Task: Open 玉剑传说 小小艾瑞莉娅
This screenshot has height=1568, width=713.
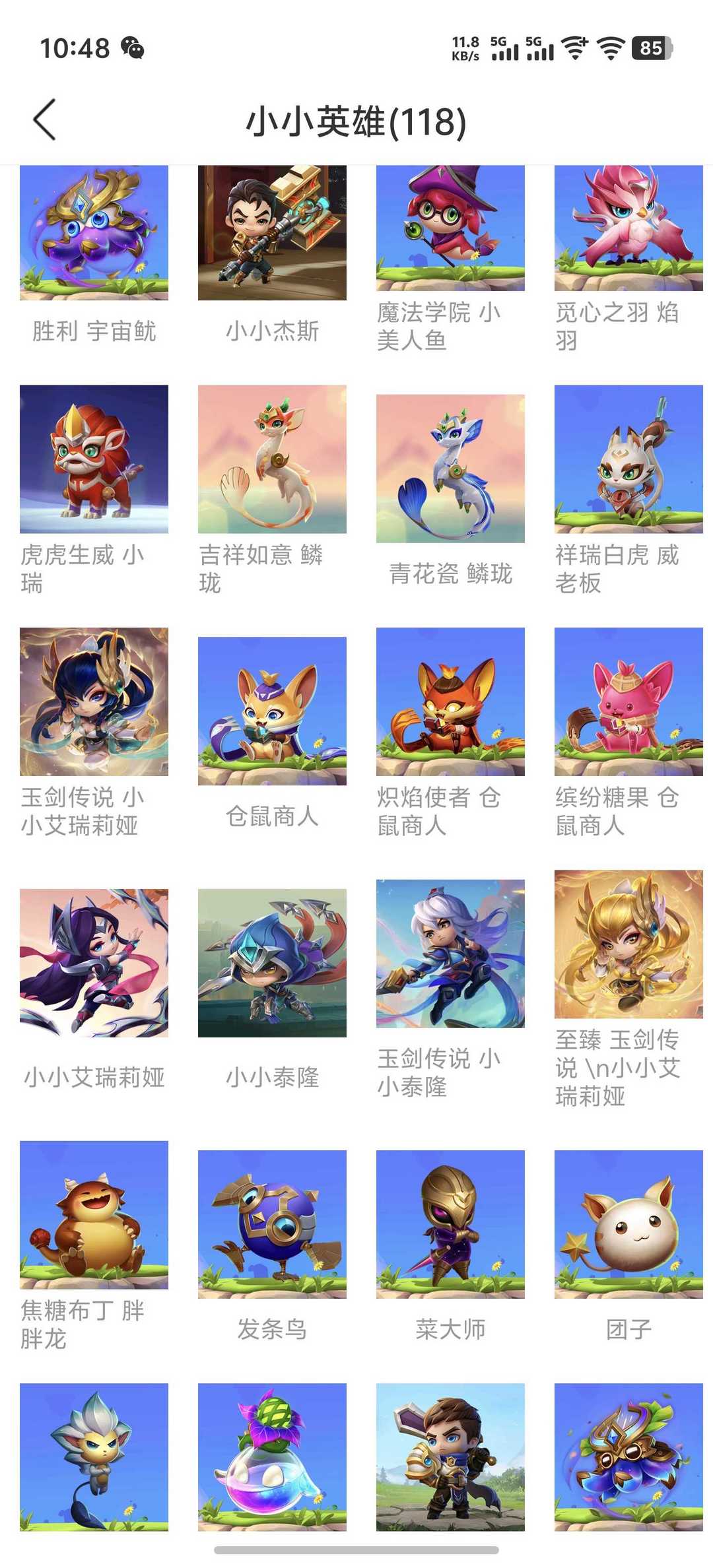Action: pos(94,702)
